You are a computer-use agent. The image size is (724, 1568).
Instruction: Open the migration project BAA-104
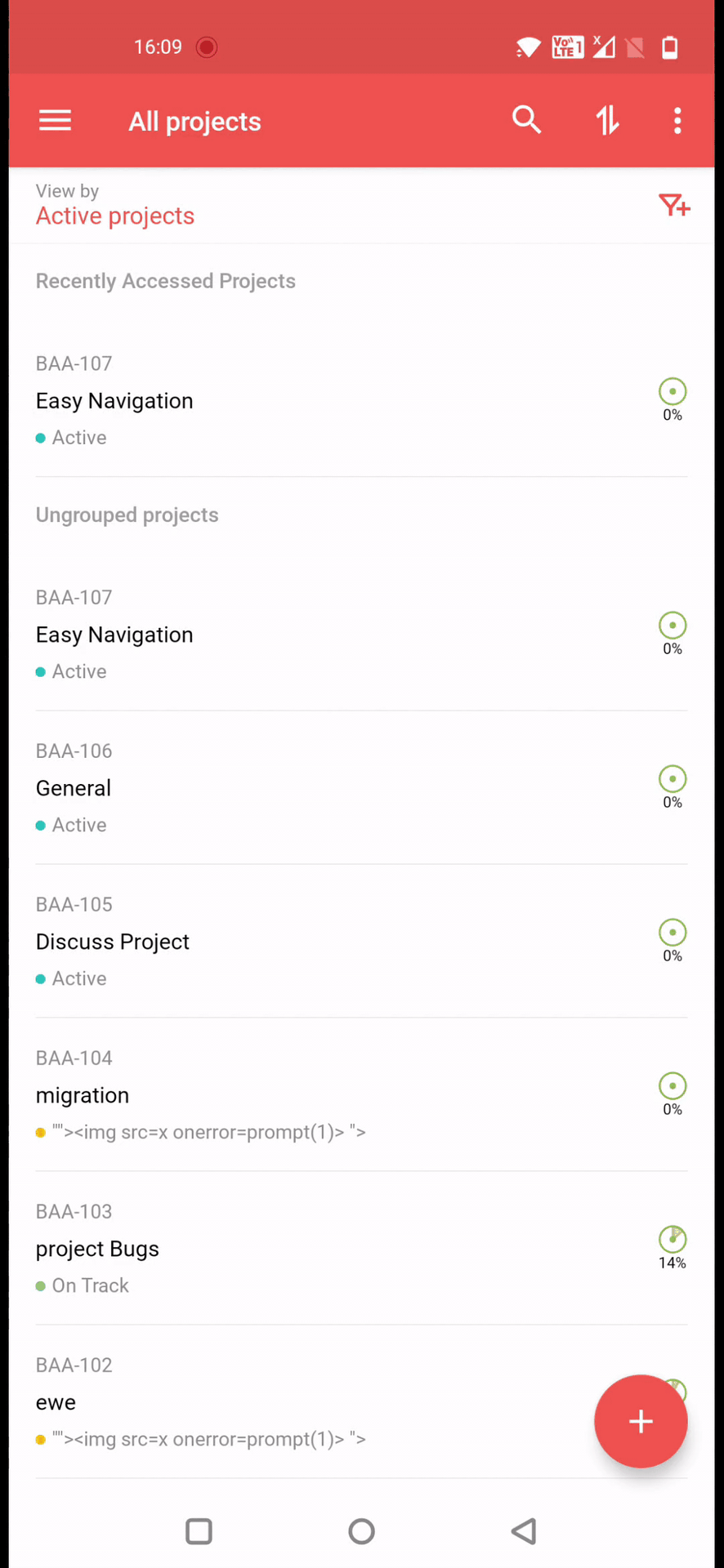coord(83,1095)
